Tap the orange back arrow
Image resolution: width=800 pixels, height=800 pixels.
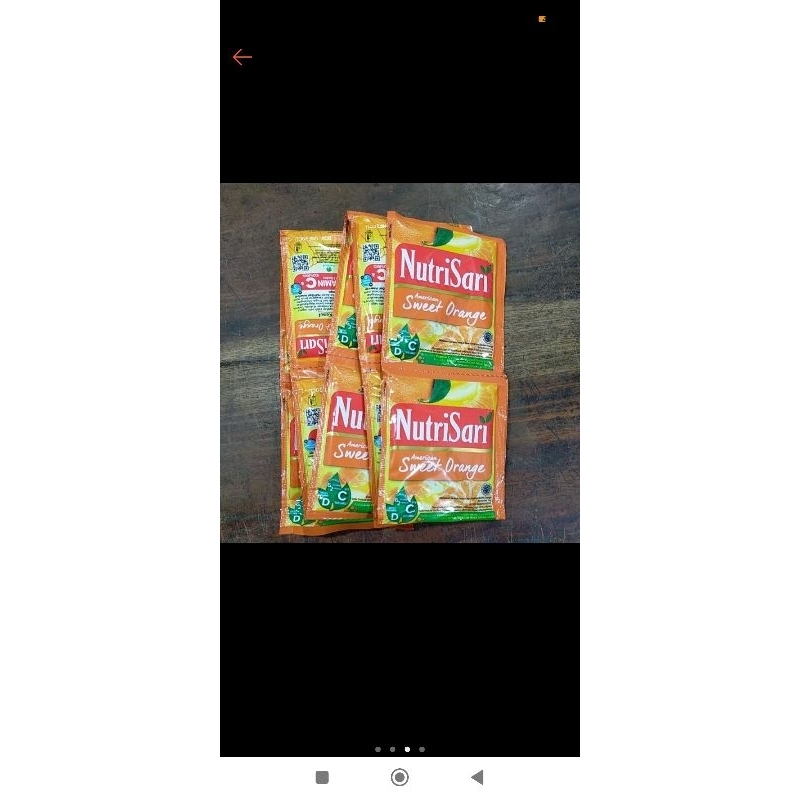(x=242, y=57)
